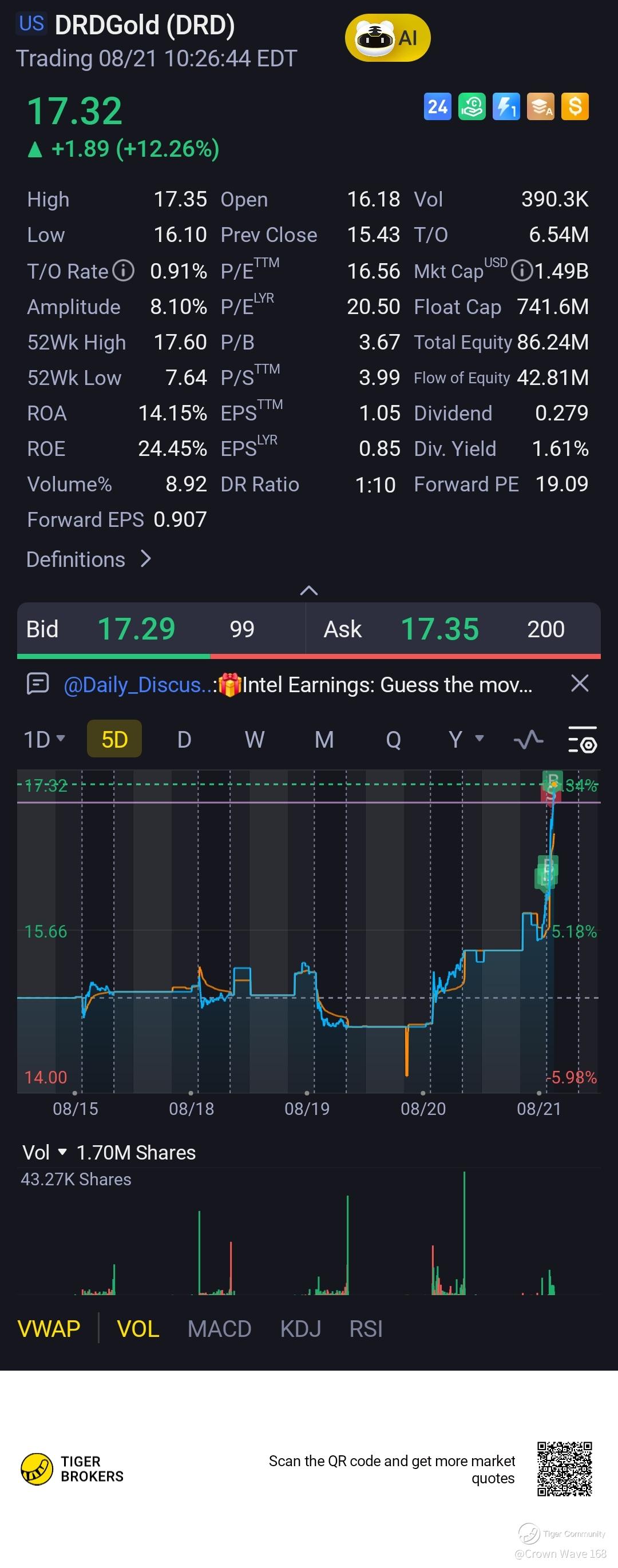Switch chart to quarterly Q view
Image resolution: width=618 pixels, height=1568 pixels.
[x=393, y=739]
